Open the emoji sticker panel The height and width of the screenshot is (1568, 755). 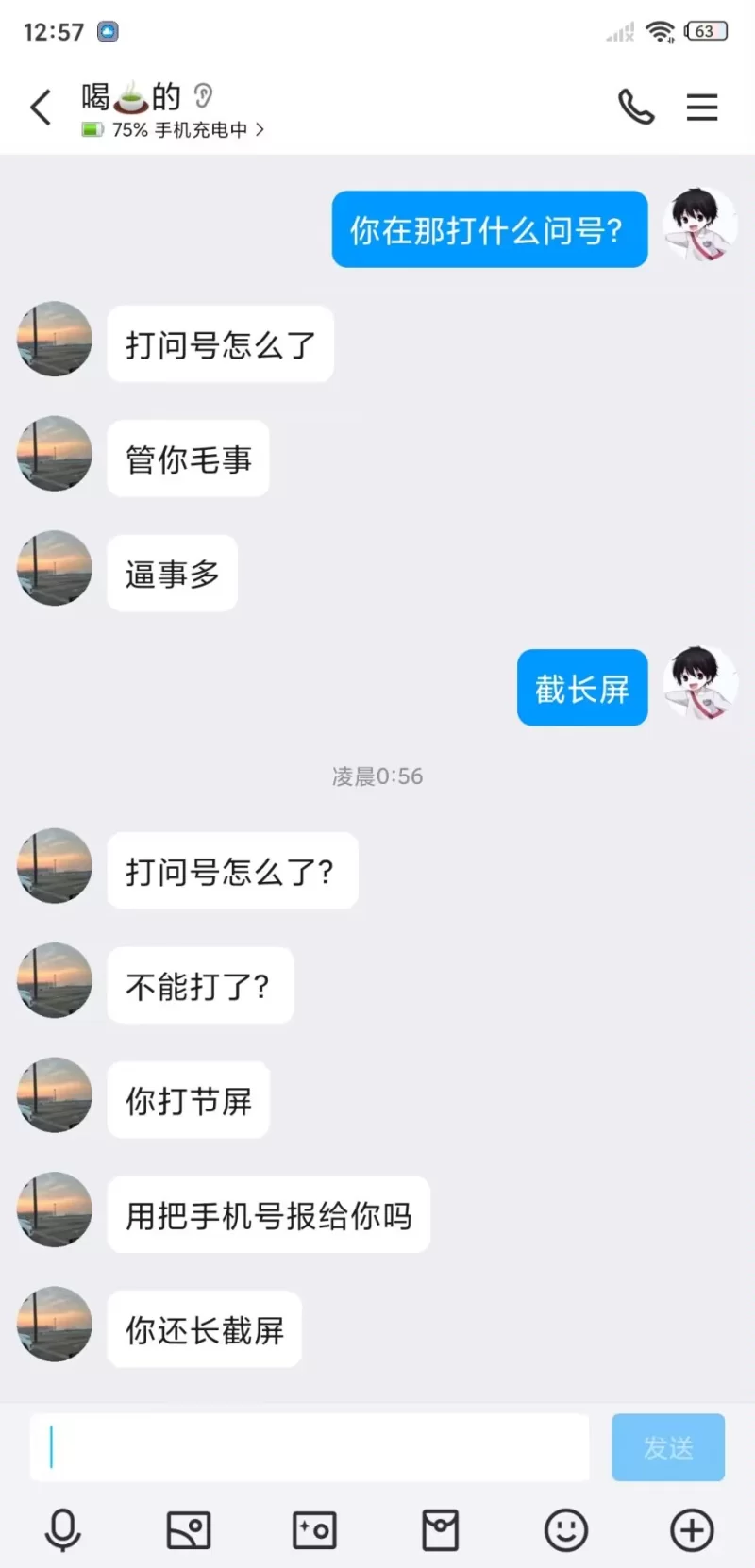[x=566, y=1529]
